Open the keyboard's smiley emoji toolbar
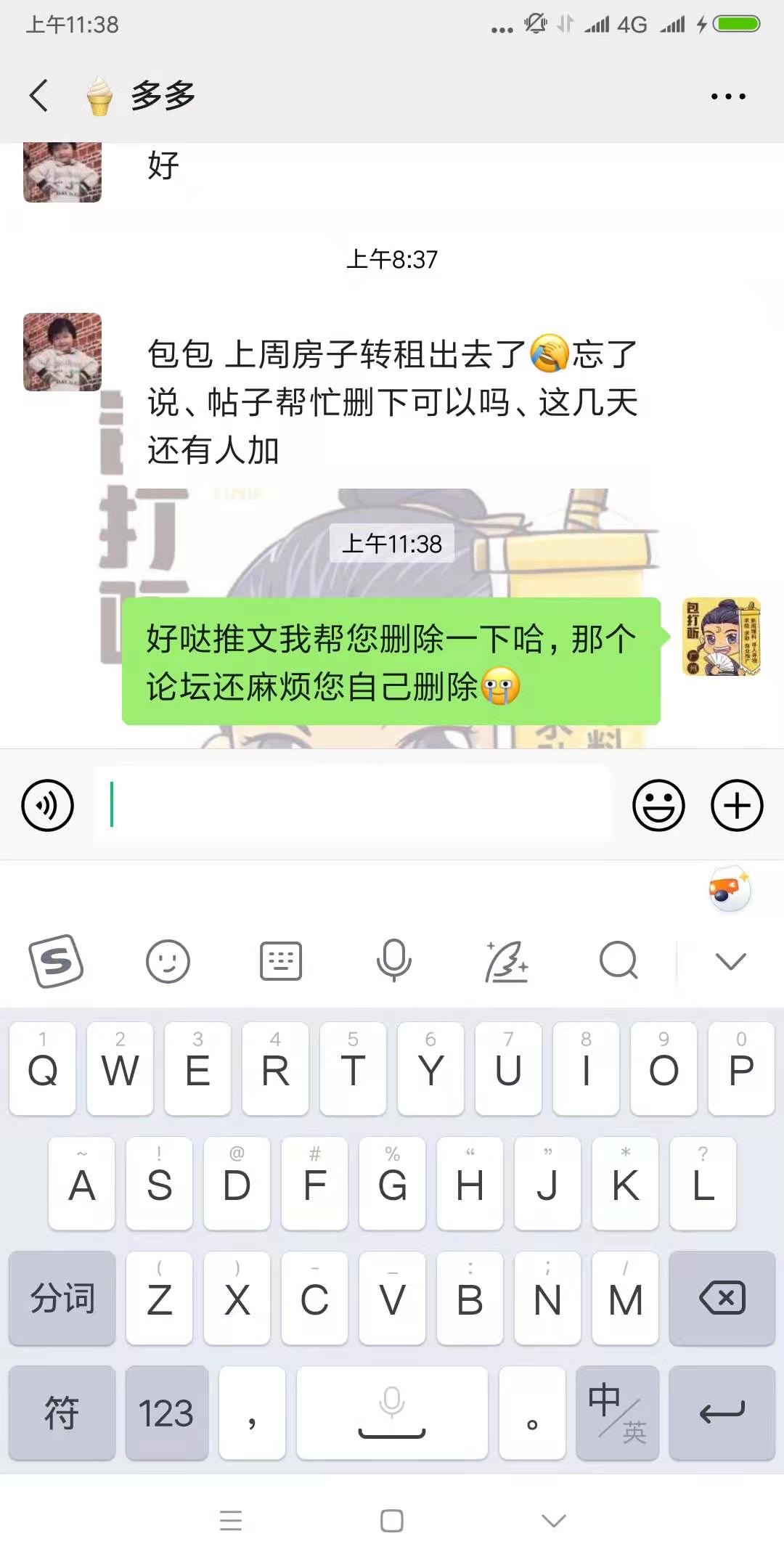Viewport: 784px width, 1568px height. tap(168, 961)
